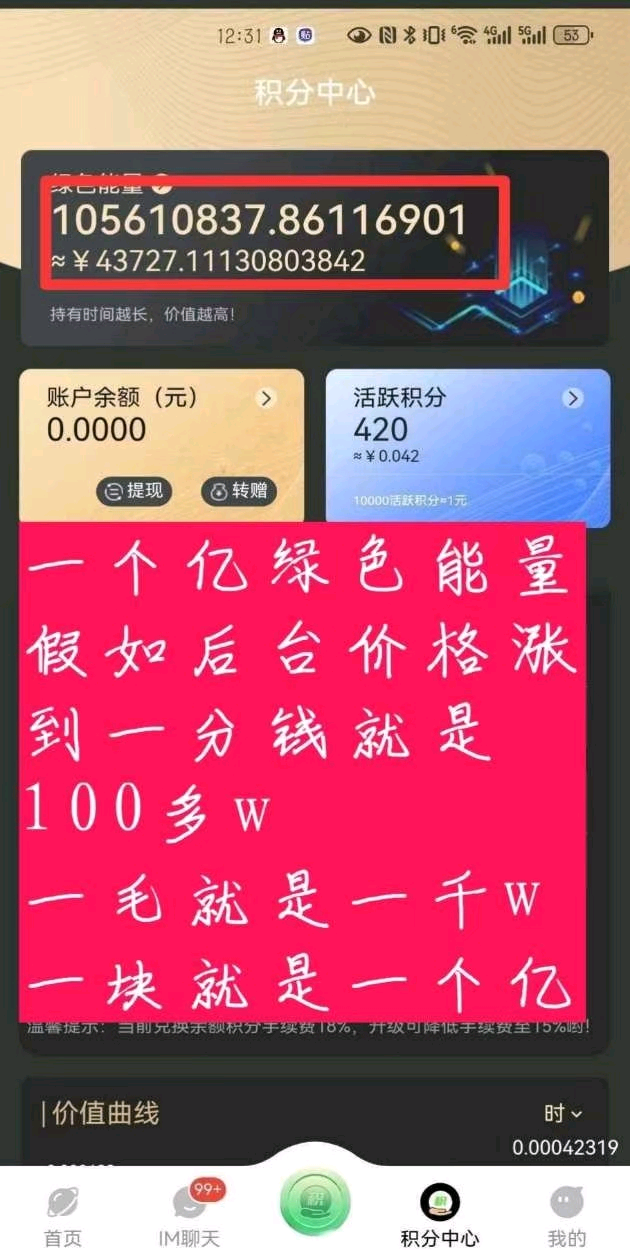Open 账户余额 details via its chevron
The image size is (630, 1260).
click(x=266, y=399)
